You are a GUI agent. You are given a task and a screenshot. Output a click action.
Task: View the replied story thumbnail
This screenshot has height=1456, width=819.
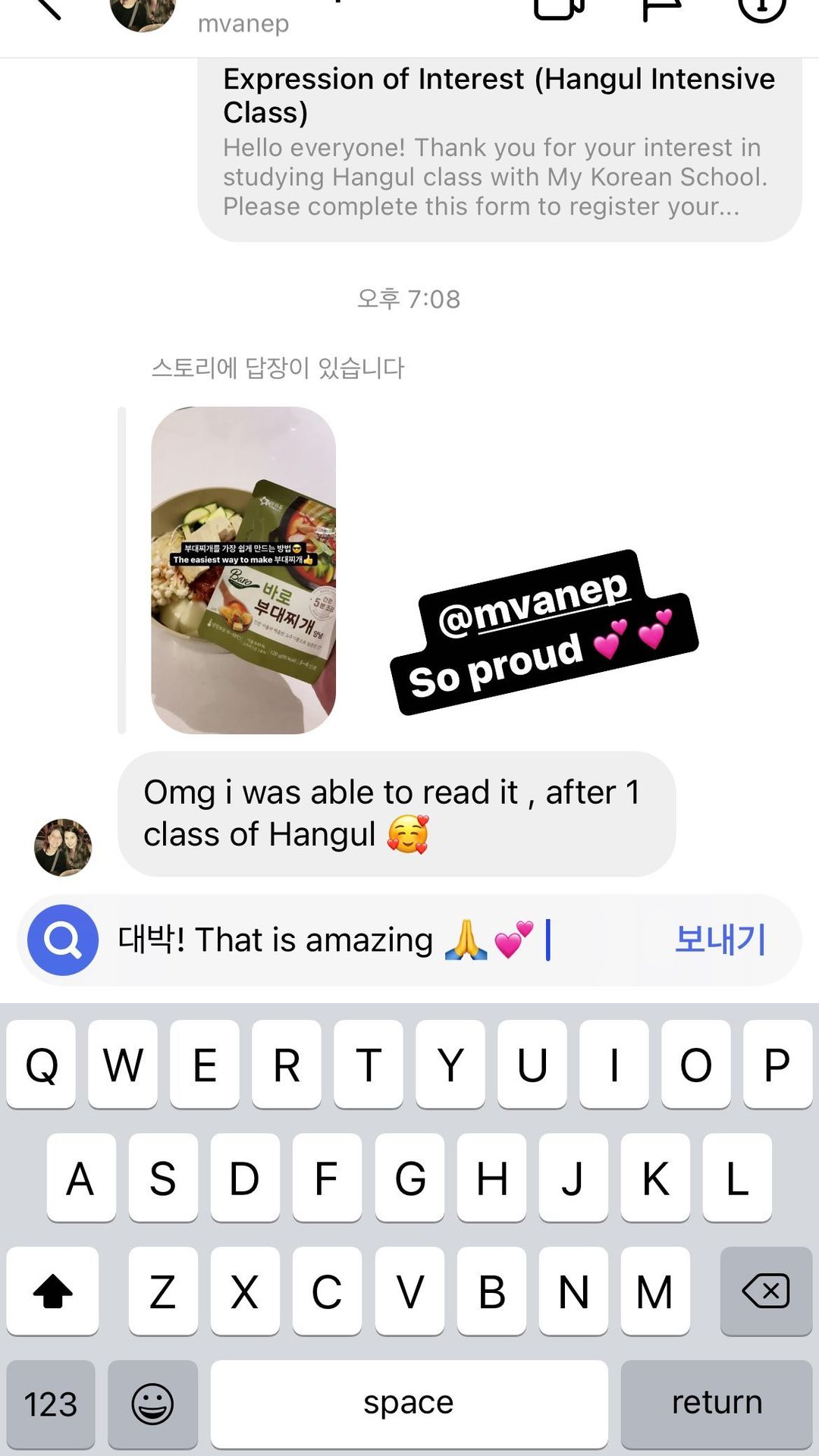tap(243, 570)
